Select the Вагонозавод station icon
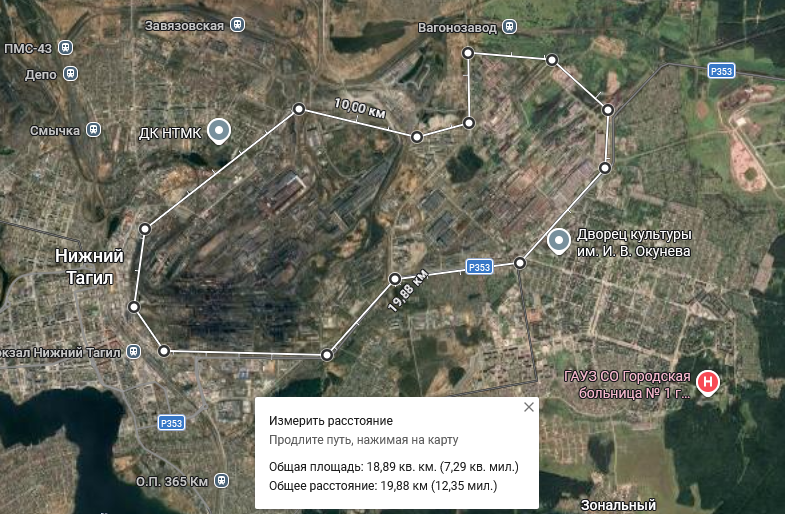The height and width of the screenshot is (514, 785). [510, 26]
